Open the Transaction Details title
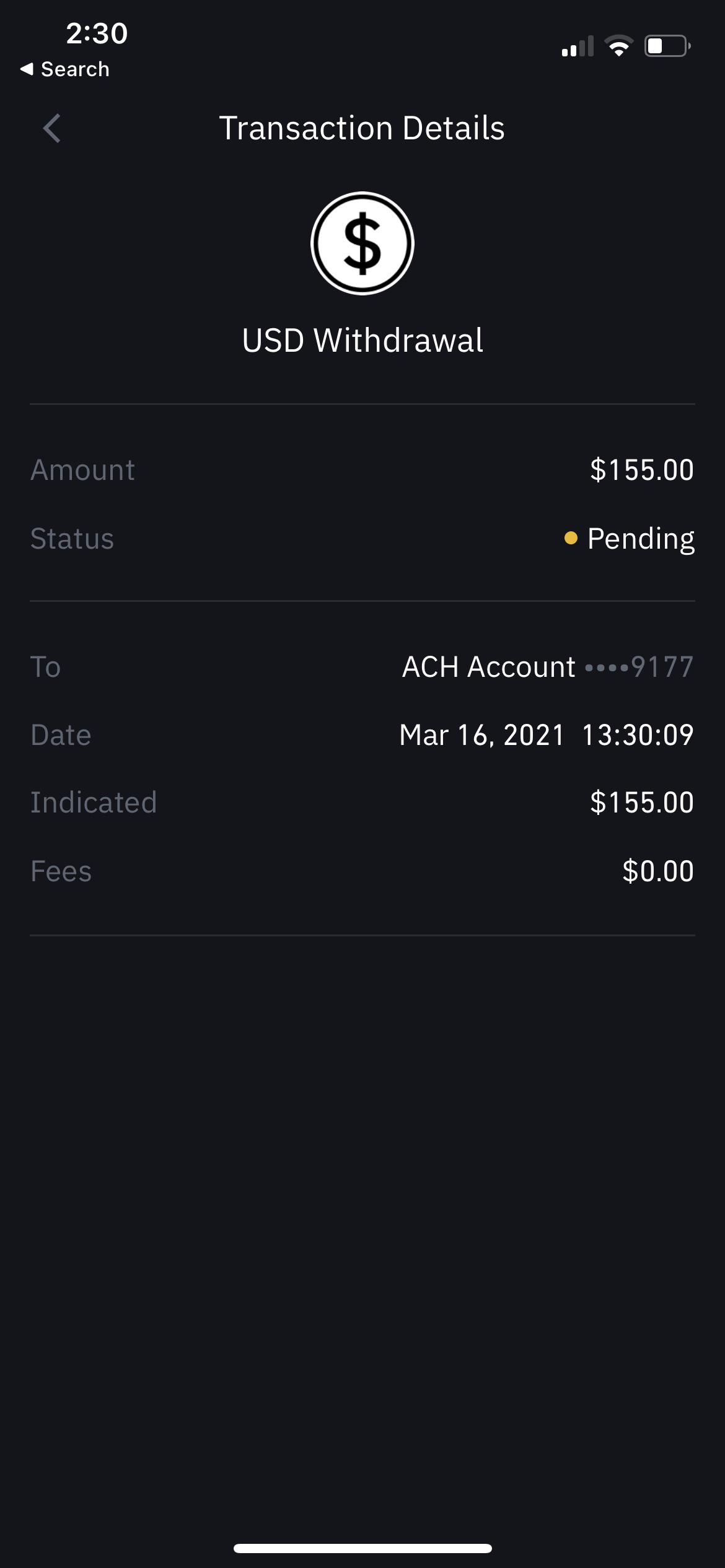725x1568 pixels. 363,128
